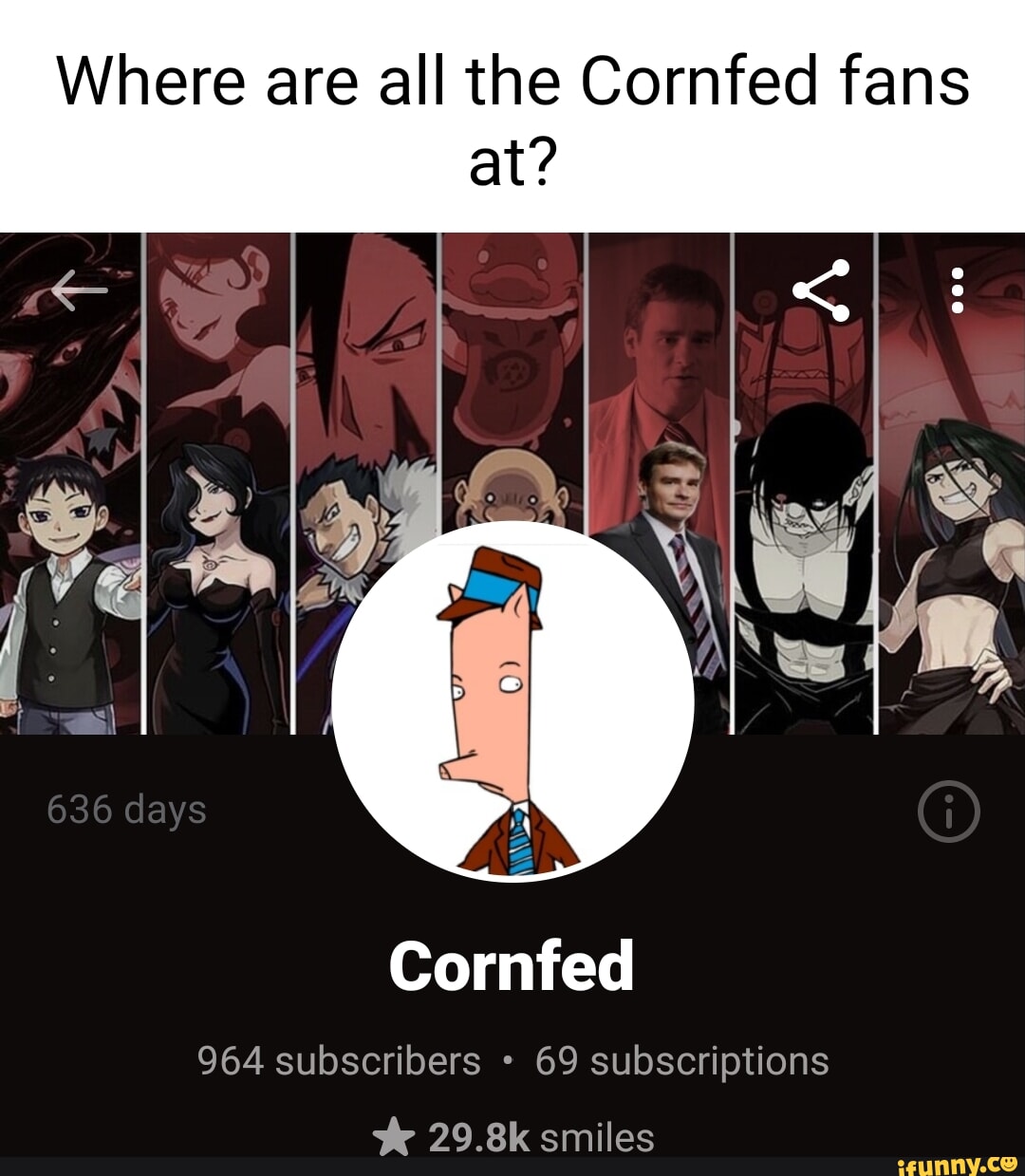Image resolution: width=1025 pixels, height=1176 pixels.
Task: View the 69 subscriptions list
Action: click(x=682, y=1061)
